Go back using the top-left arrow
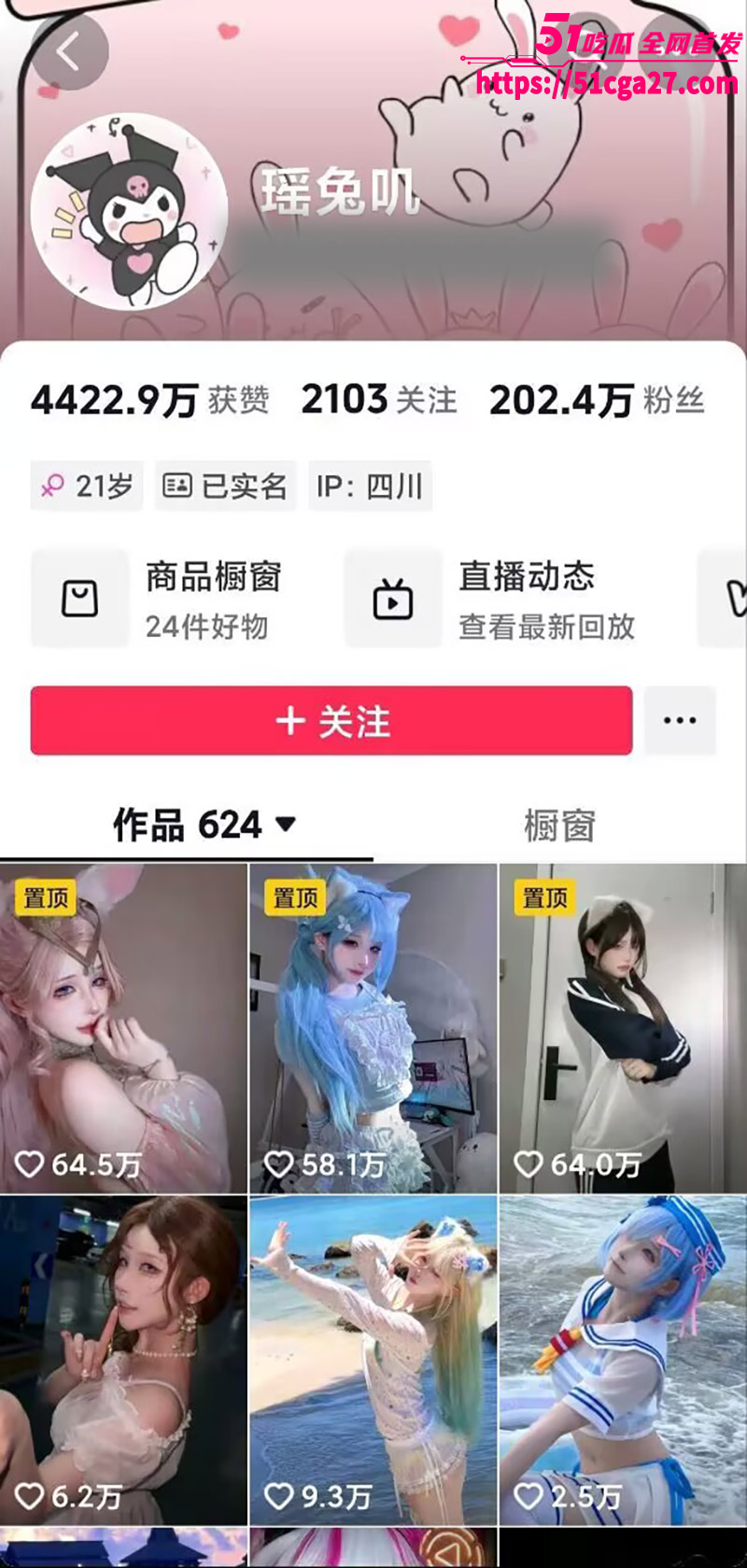Image resolution: width=747 pixels, height=1568 pixels. click(68, 51)
